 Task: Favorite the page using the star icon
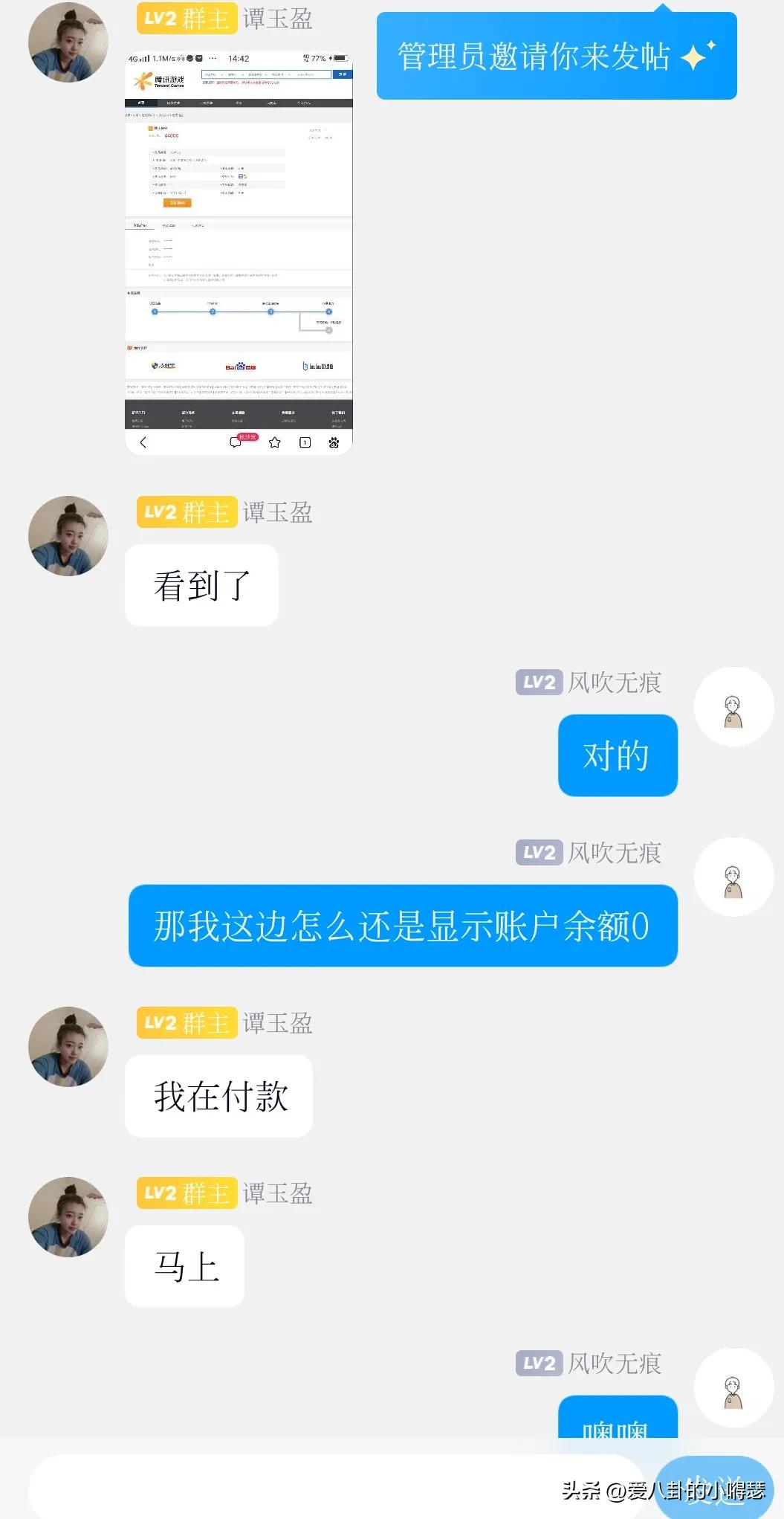pos(273,442)
